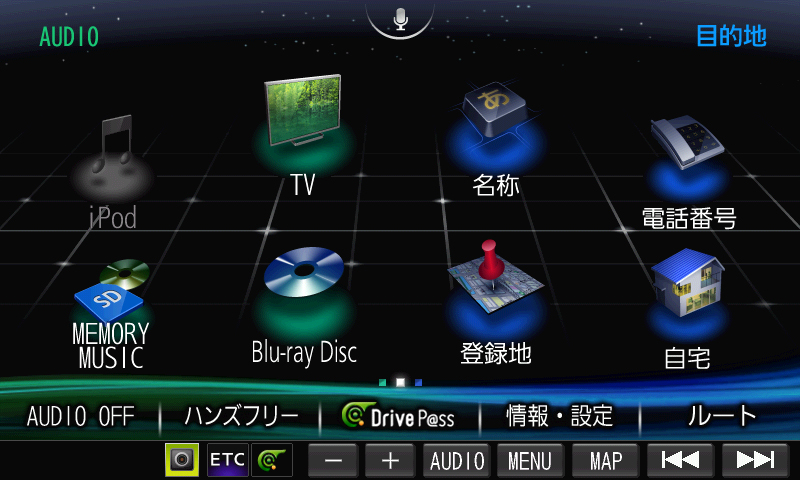
Task: Open Blu-ray Disc source
Action: pos(303,300)
